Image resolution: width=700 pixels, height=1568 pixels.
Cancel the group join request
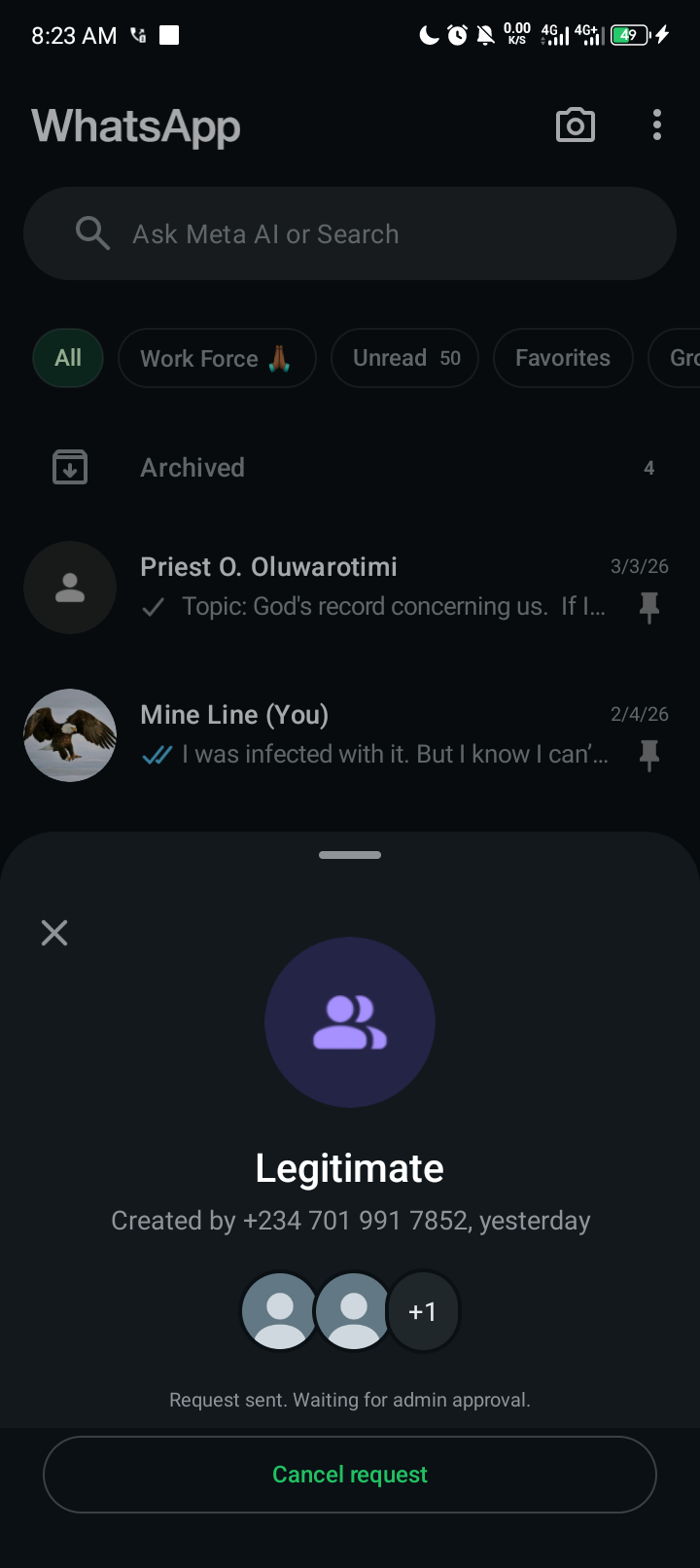[x=350, y=1475]
